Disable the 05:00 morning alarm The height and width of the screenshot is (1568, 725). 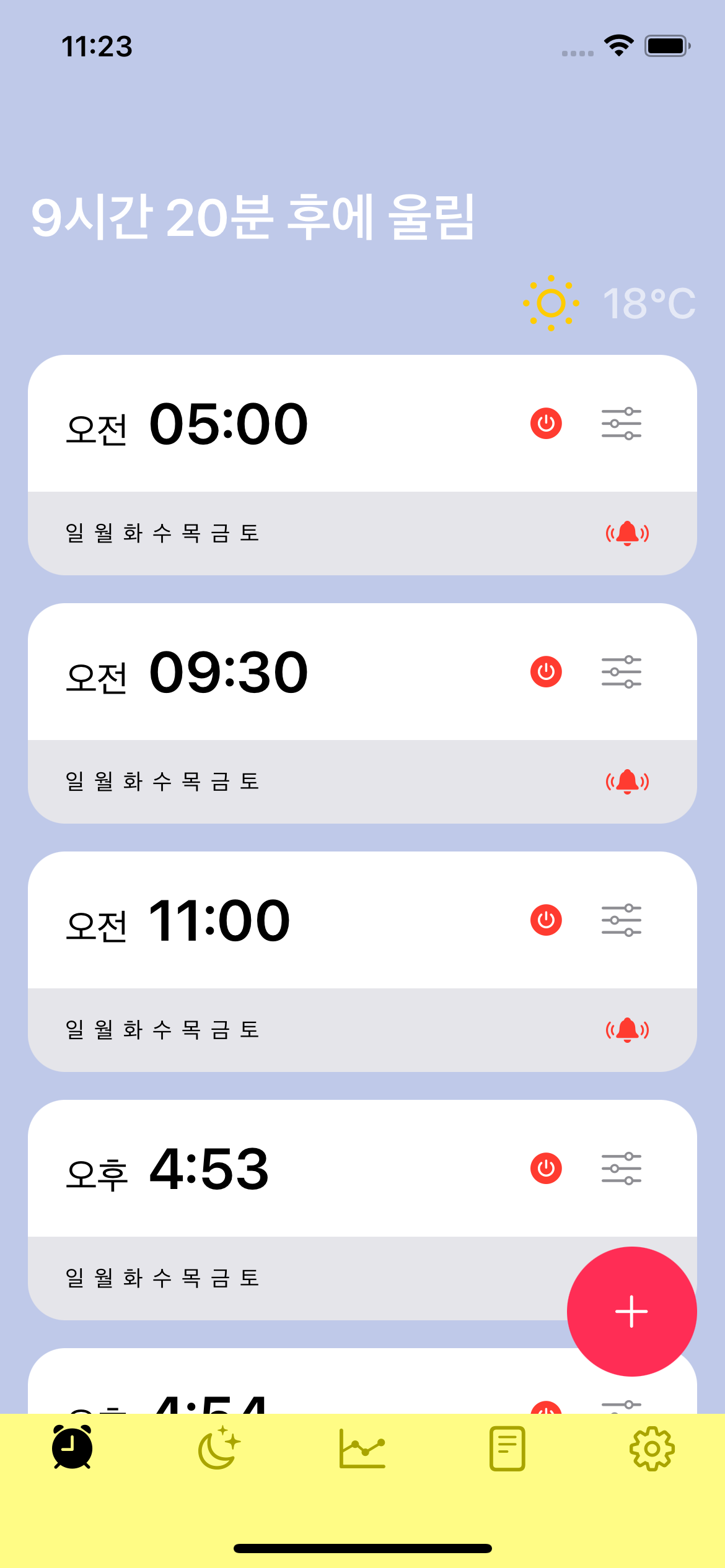[546, 423]
